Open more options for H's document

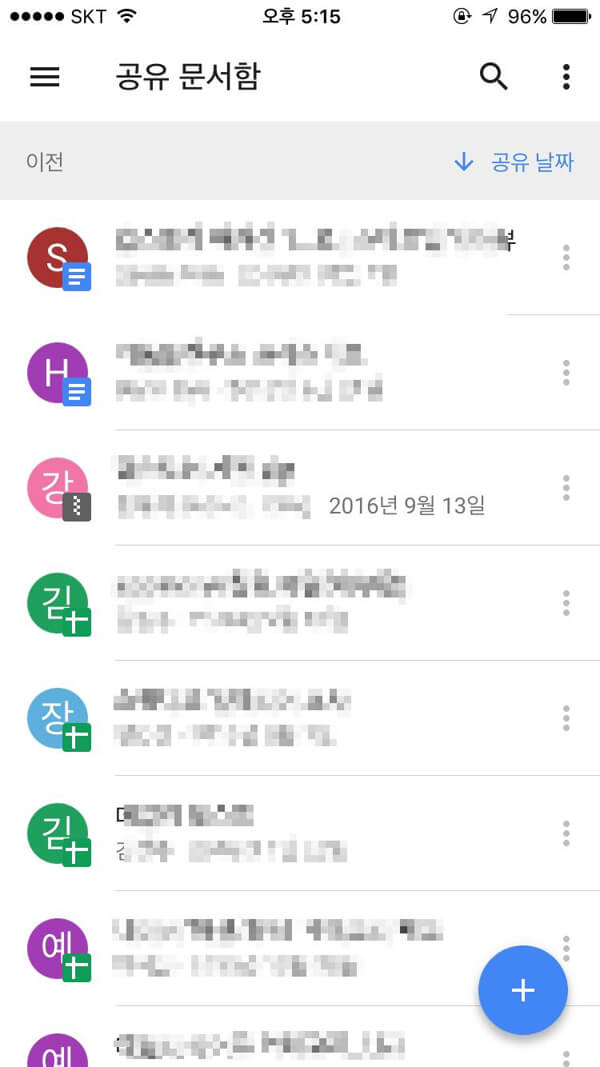pos(566,373)
